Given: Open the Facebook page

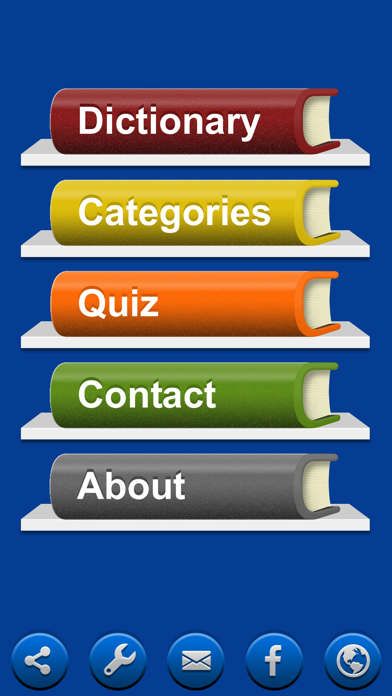Looking at the screenshot, I should (274, 661).
